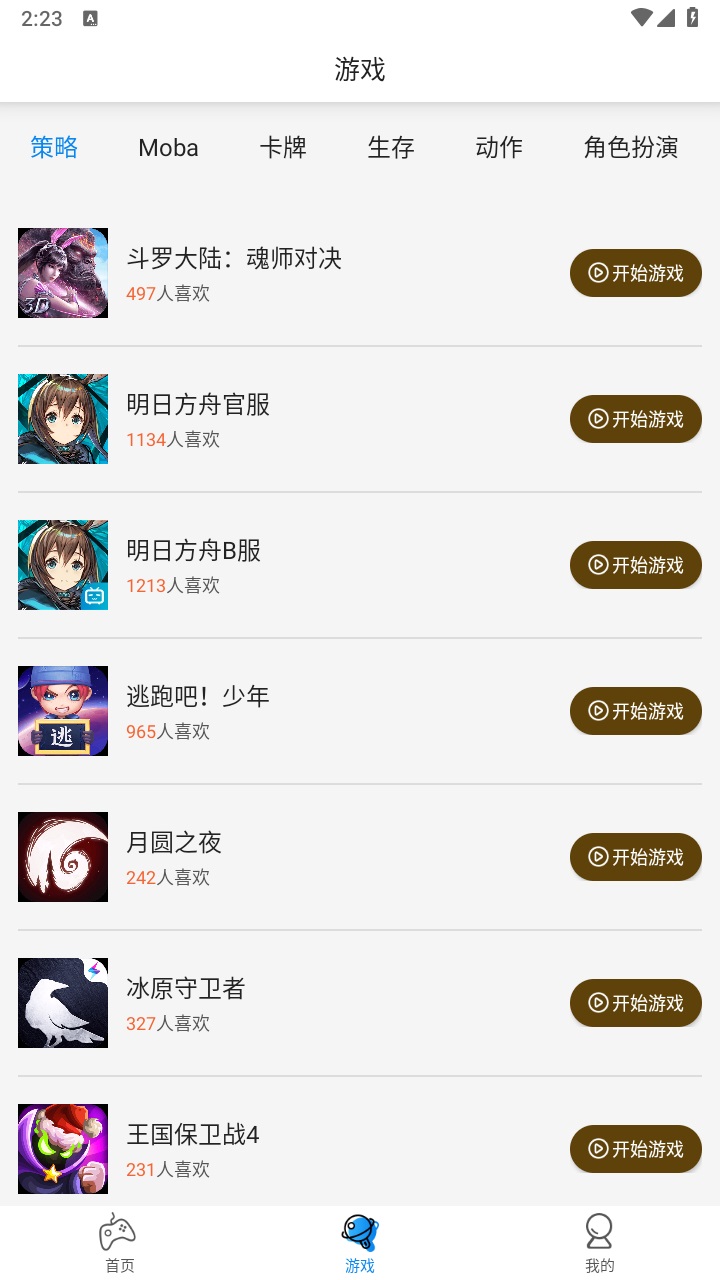
Task: Tap the 策略 category tab
Action: point(54,148)
